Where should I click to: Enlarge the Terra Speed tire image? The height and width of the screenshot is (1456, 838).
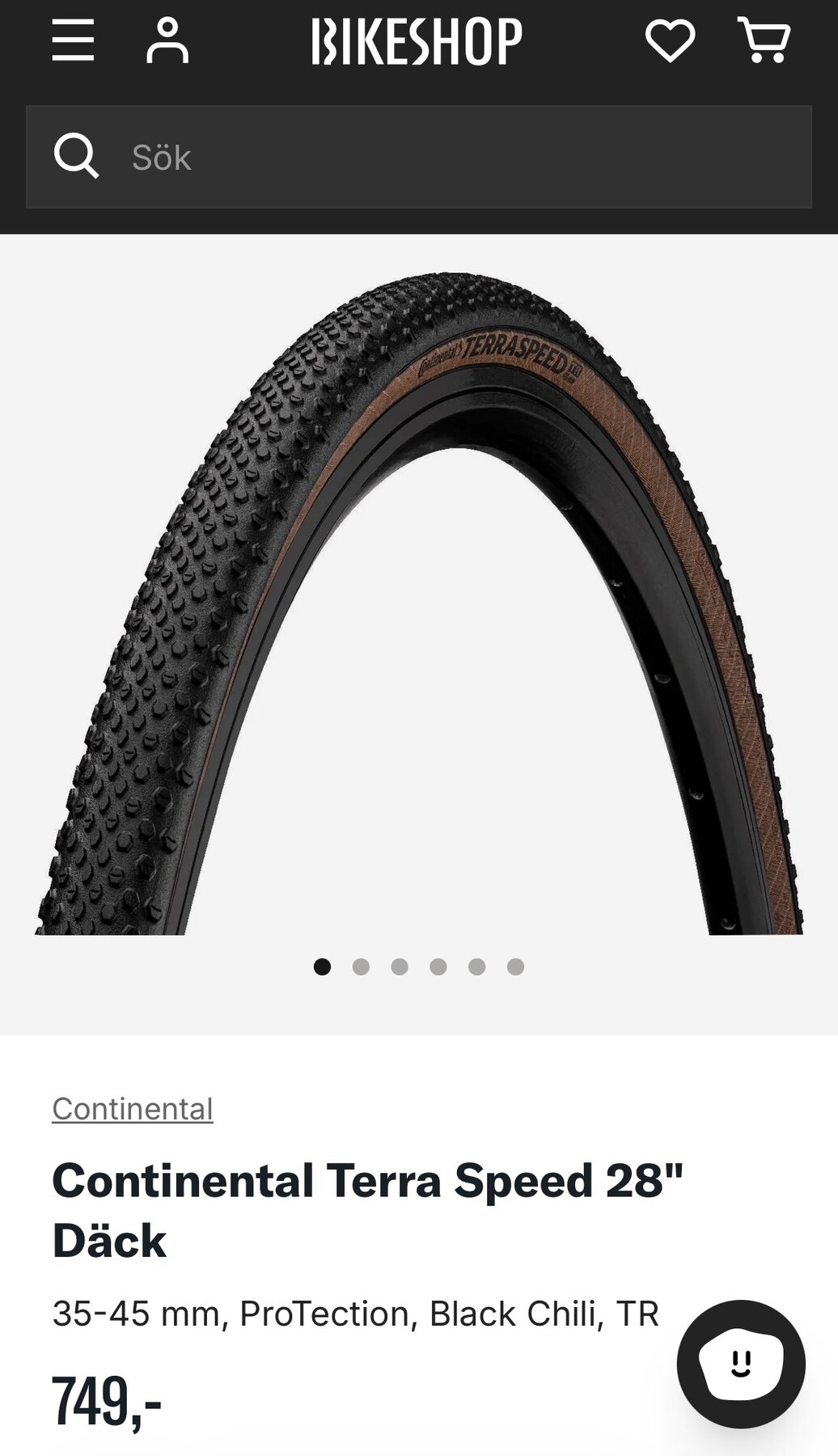pyautogui.click(x=419, y=603)
